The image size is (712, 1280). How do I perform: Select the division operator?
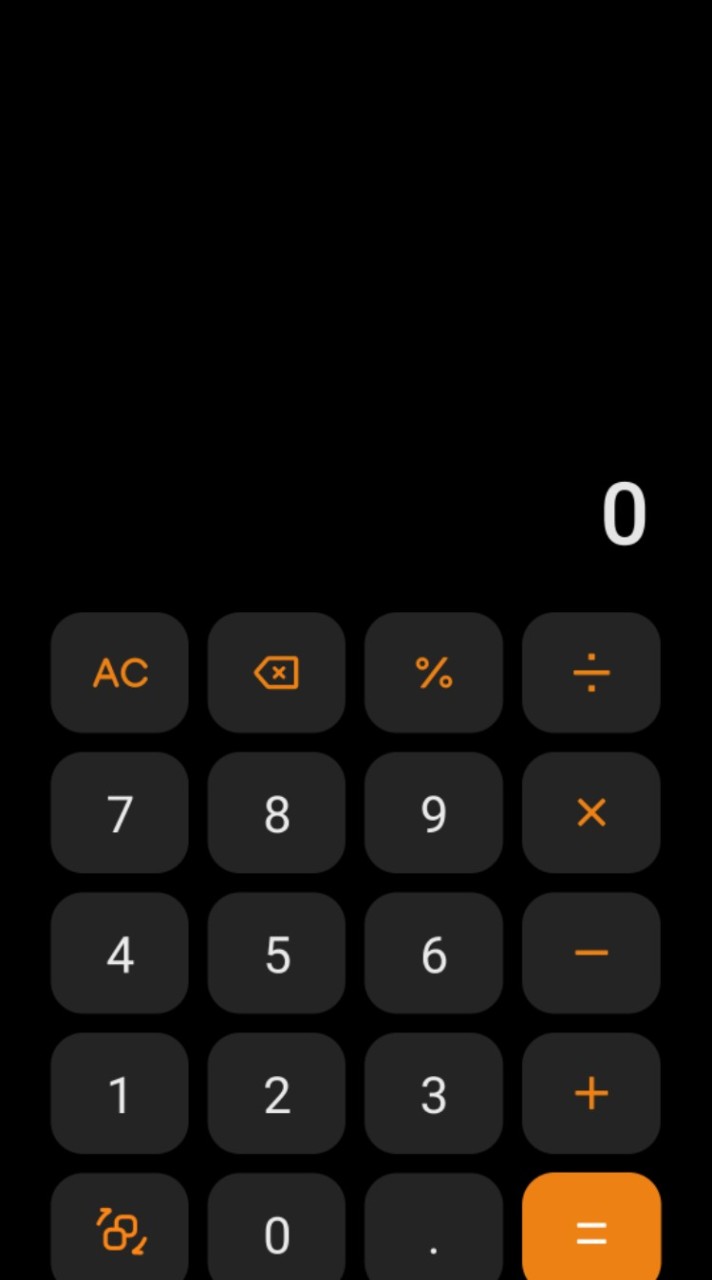(x=591, y=673)
